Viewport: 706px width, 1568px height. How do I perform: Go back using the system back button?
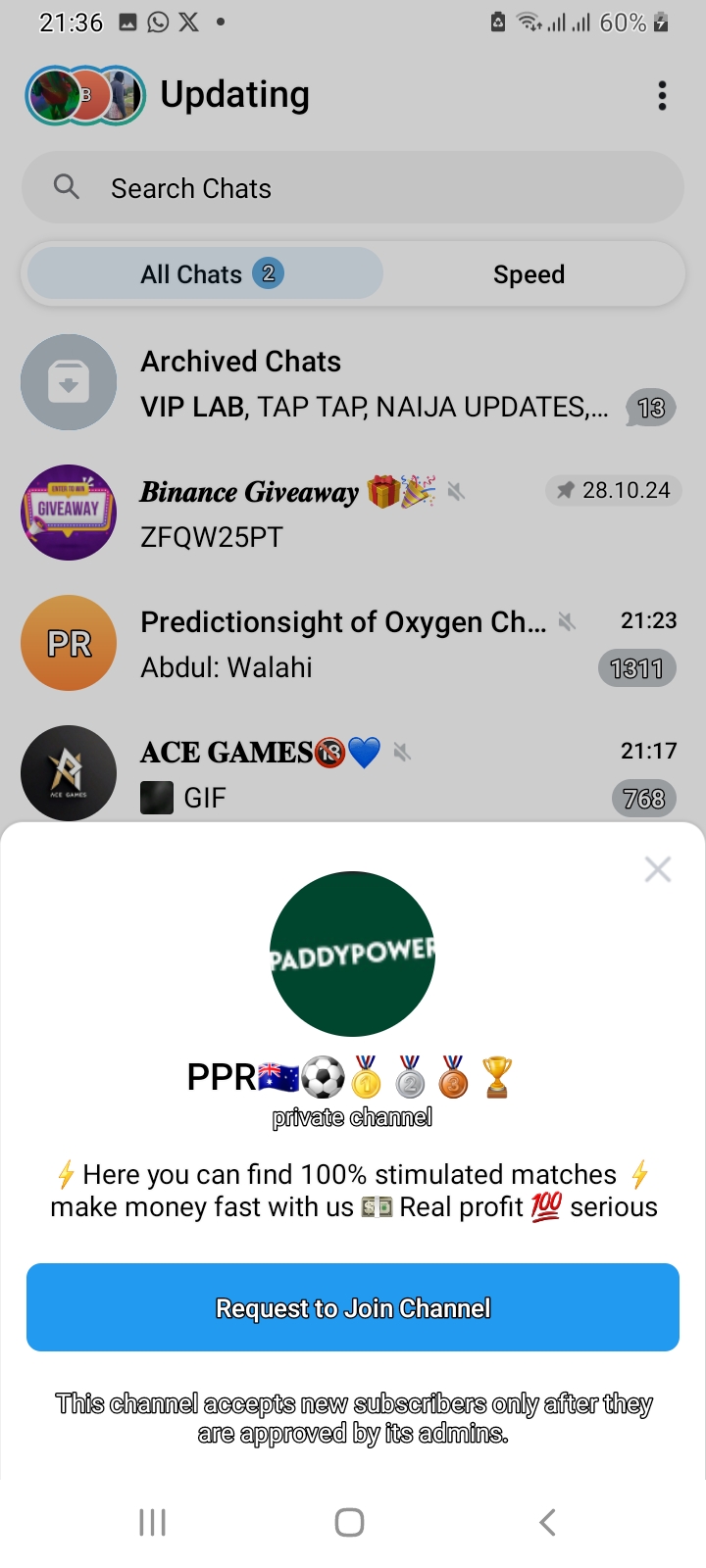(x=547, y=1522)
